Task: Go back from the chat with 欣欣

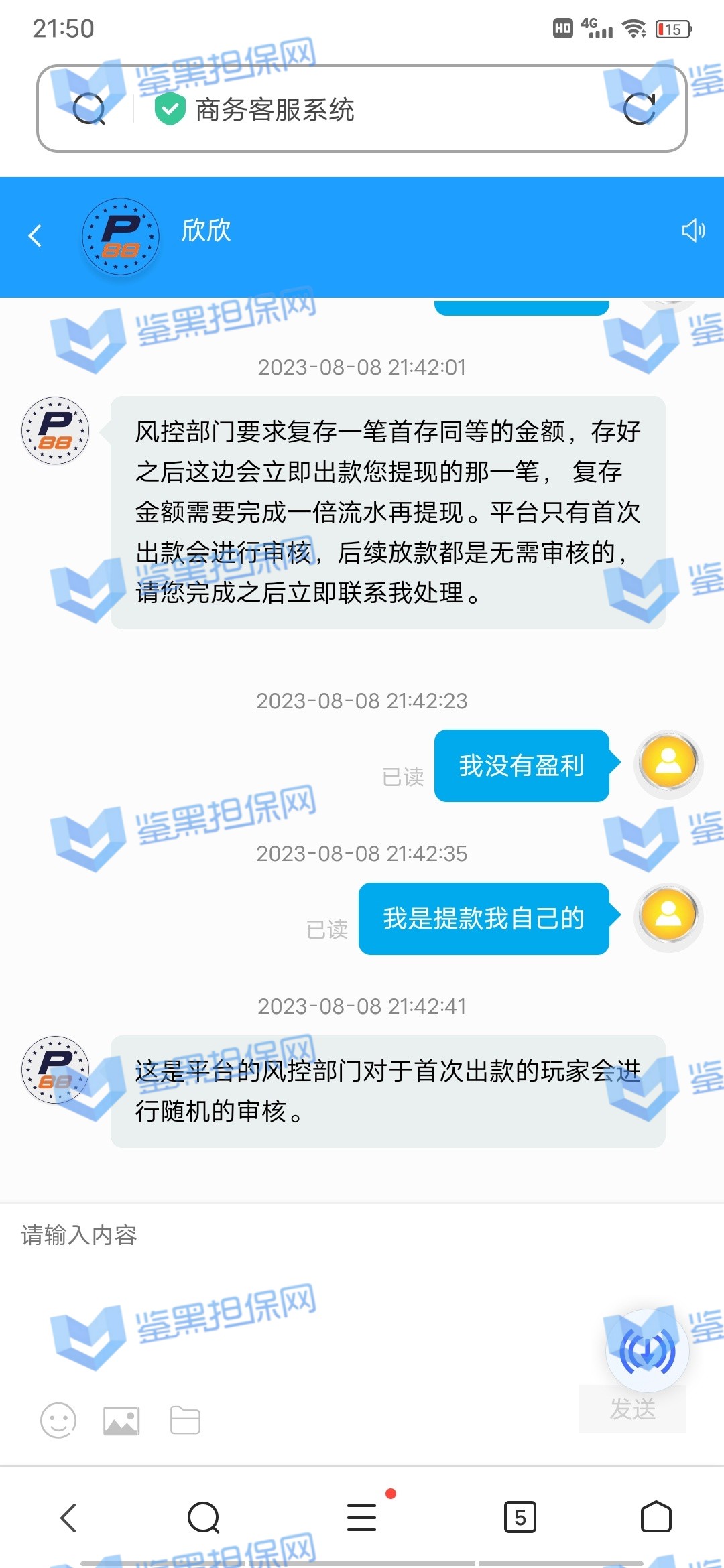Action: tap(36, 235)
